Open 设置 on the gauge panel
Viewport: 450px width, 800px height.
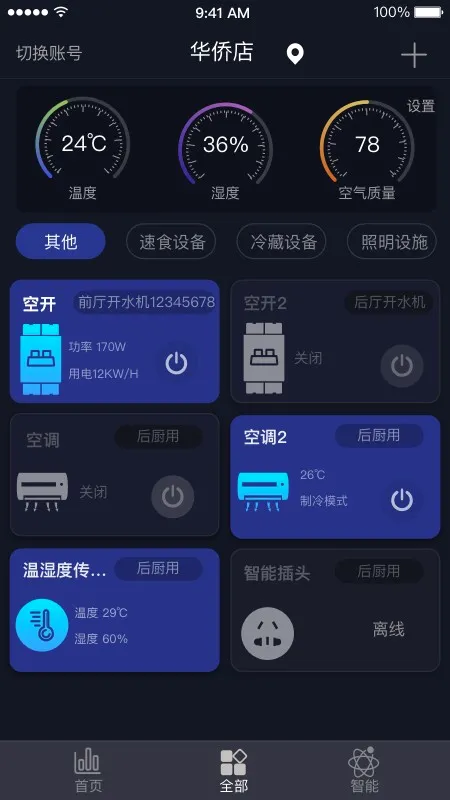point(421,106)
